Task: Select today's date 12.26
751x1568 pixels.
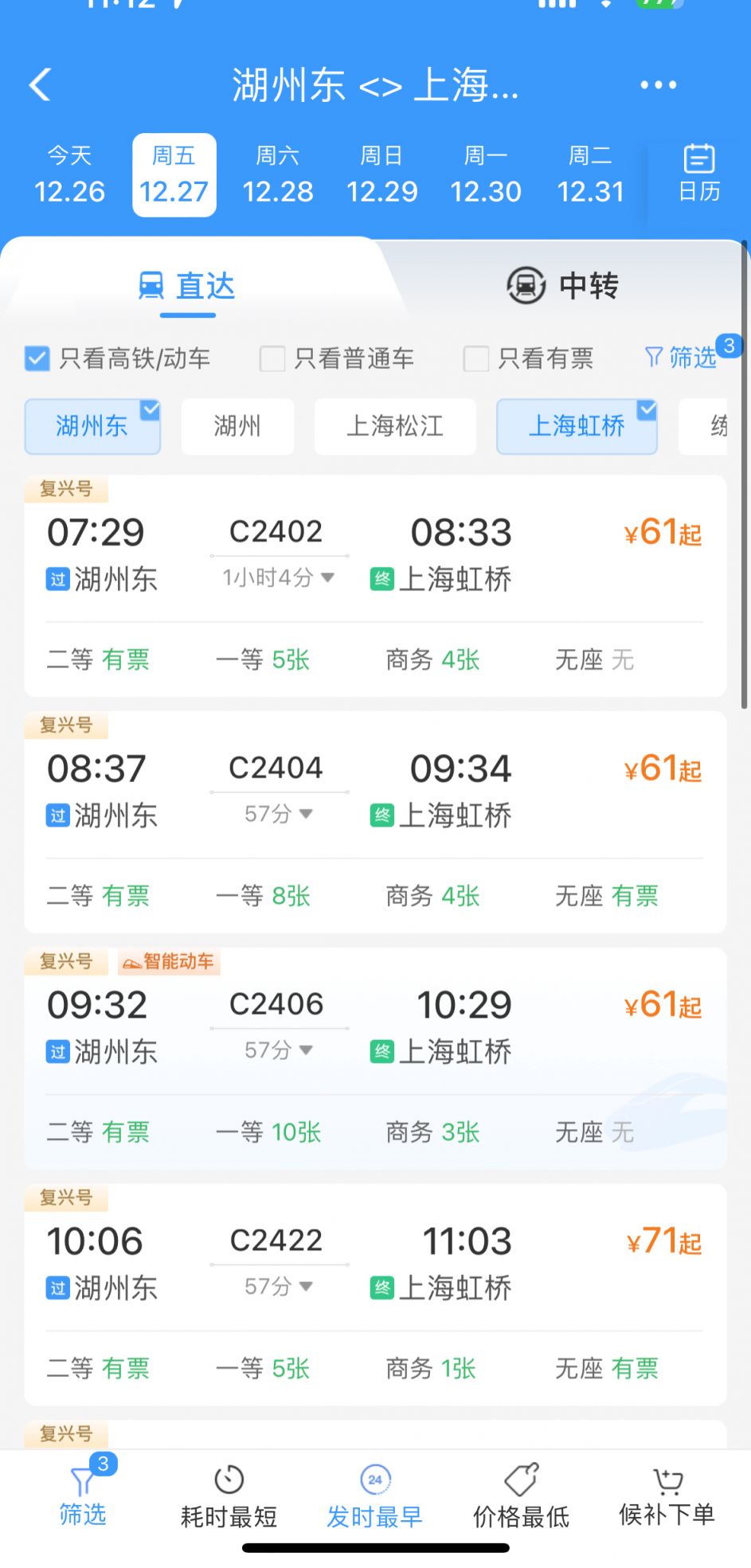Action: pos(70,174)
